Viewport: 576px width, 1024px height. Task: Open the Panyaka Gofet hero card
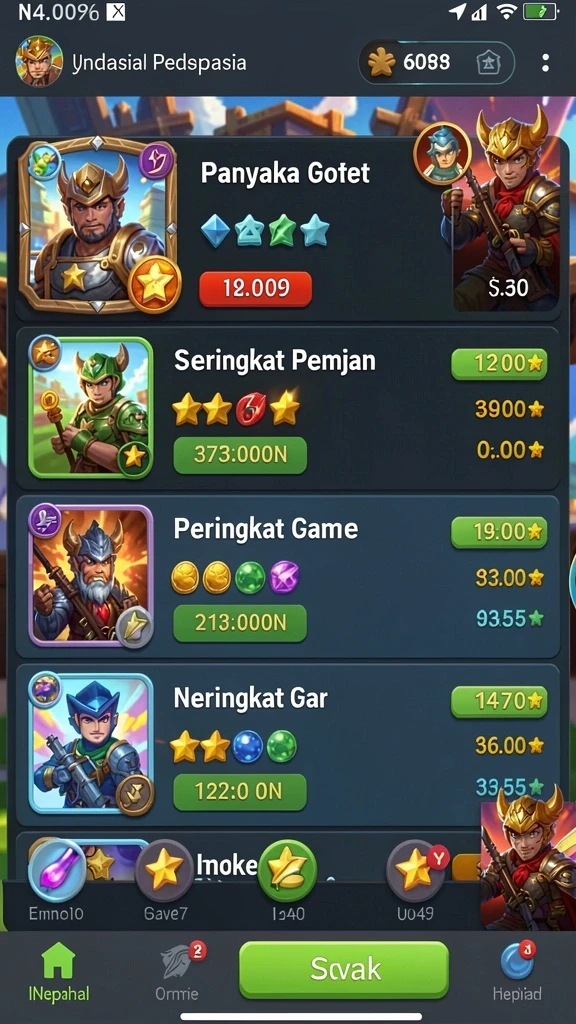(285, 224)
